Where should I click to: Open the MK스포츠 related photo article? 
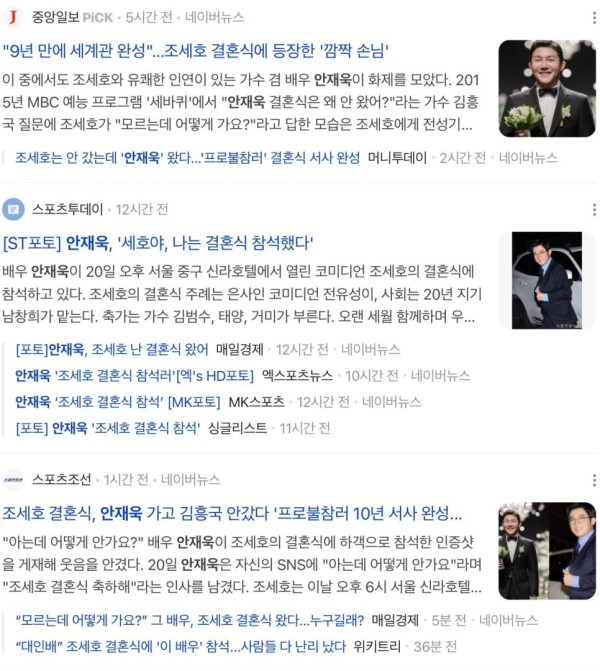pyautogui.click(x=116, y=401)
